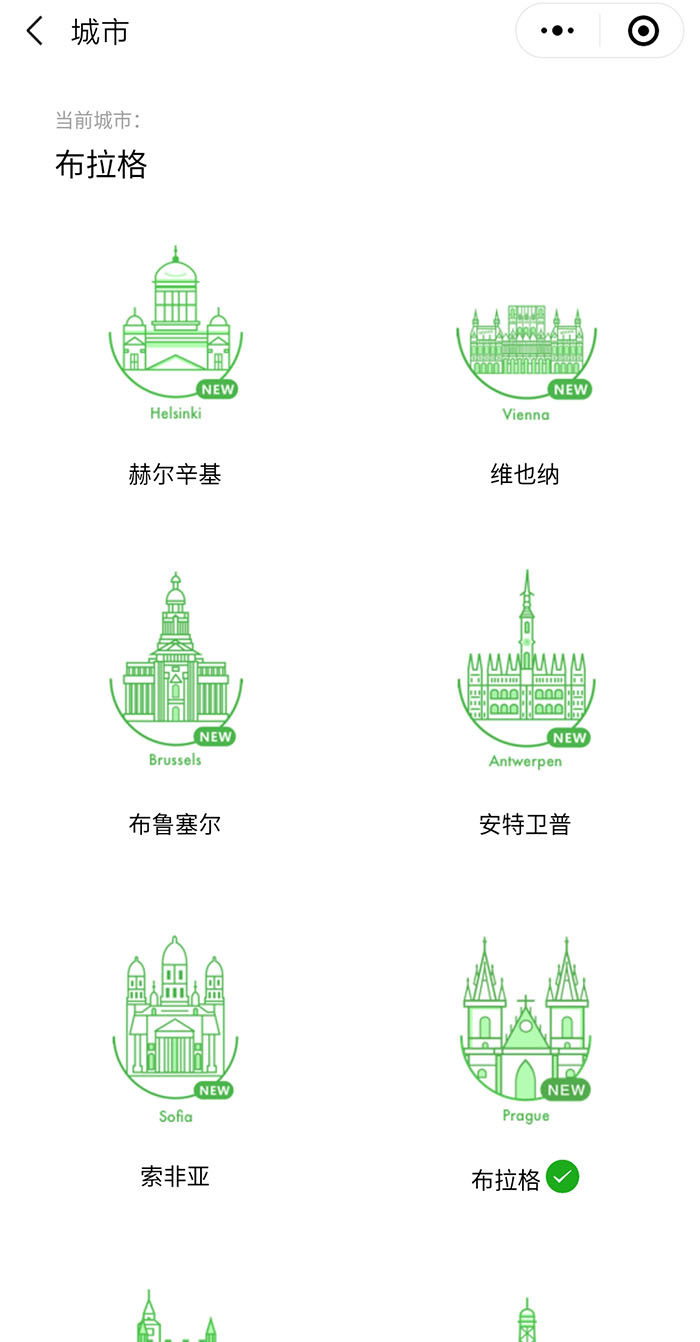Tap the currently selected 布拉格 (Prague) tile
Image resolution: width=700 pixels, height=1342 pixels.
tap(525, 1062)
